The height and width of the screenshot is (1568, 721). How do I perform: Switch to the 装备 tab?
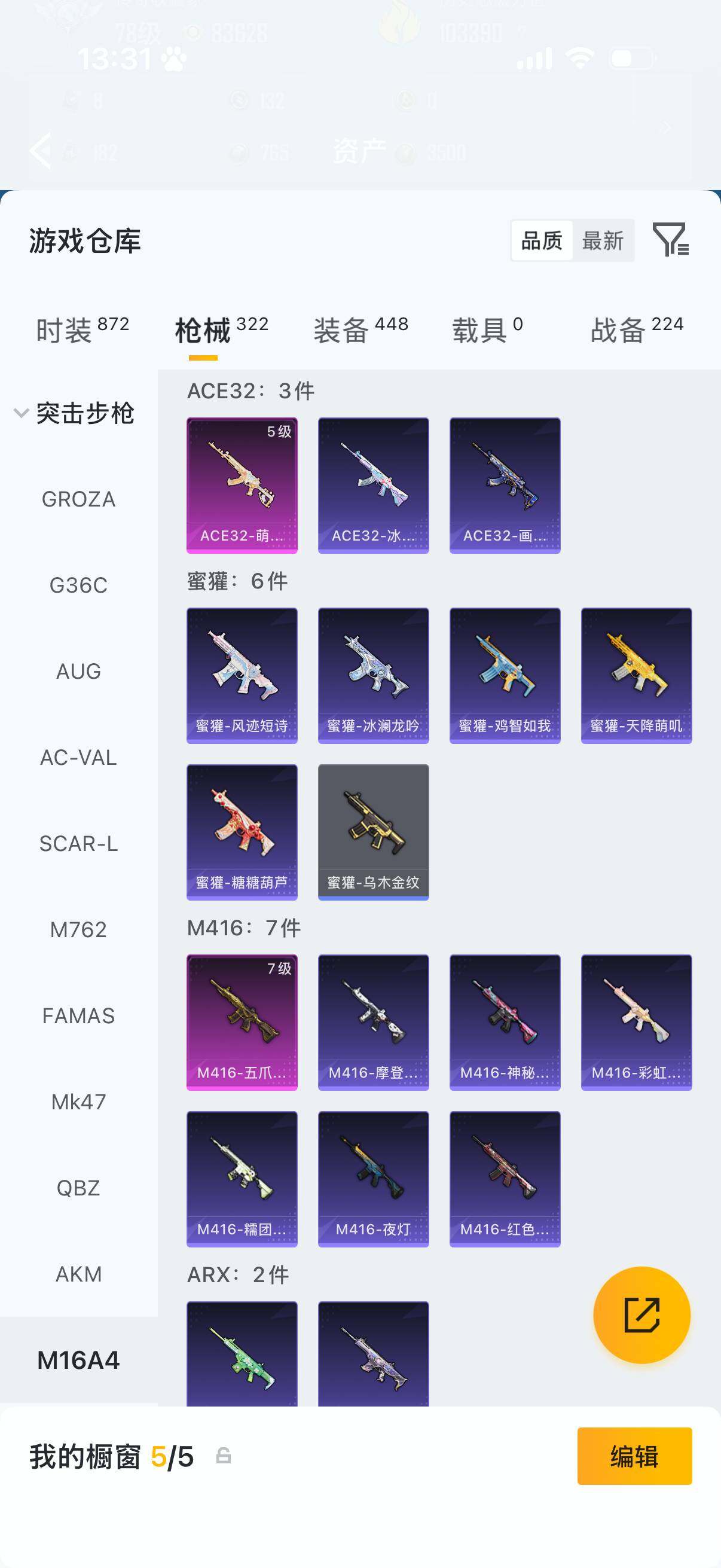(x=360, y=330)
